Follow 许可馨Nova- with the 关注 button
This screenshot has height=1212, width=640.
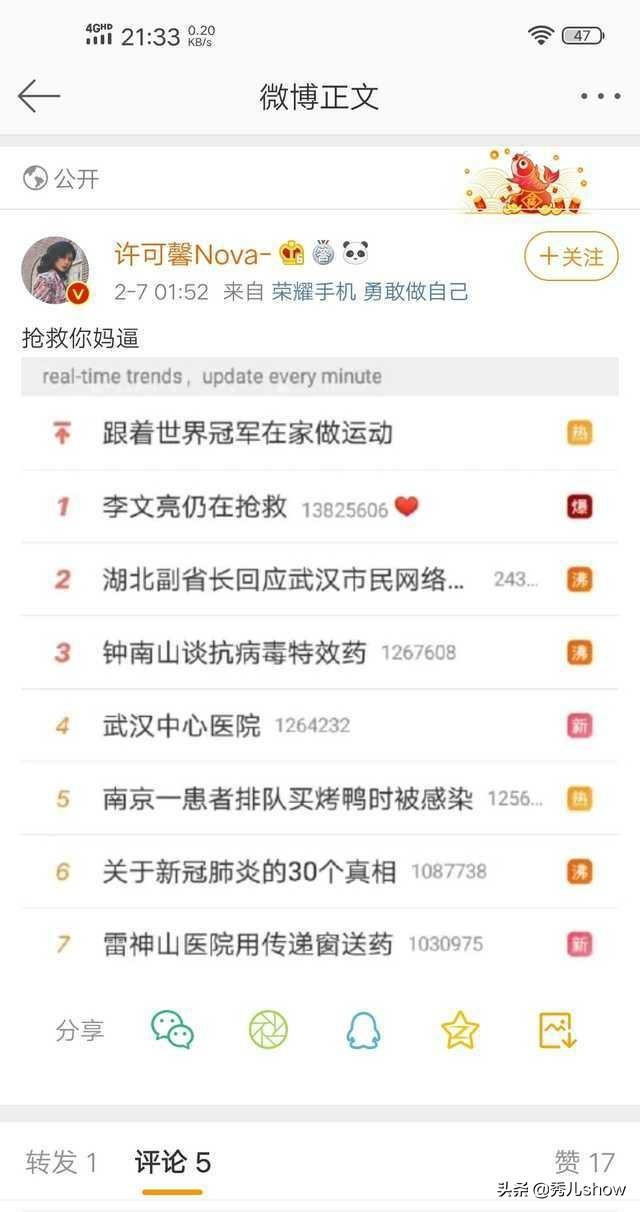click(x=571, y=257)
